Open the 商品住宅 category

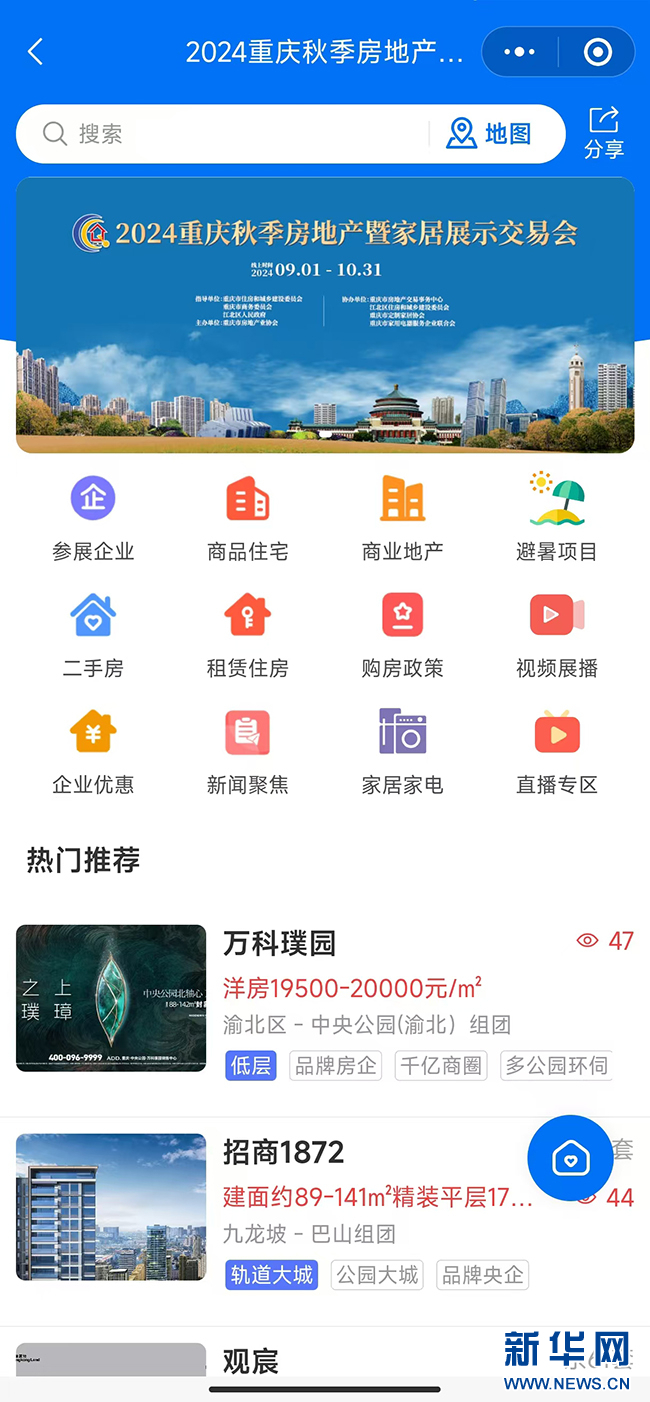pos(248,518)
